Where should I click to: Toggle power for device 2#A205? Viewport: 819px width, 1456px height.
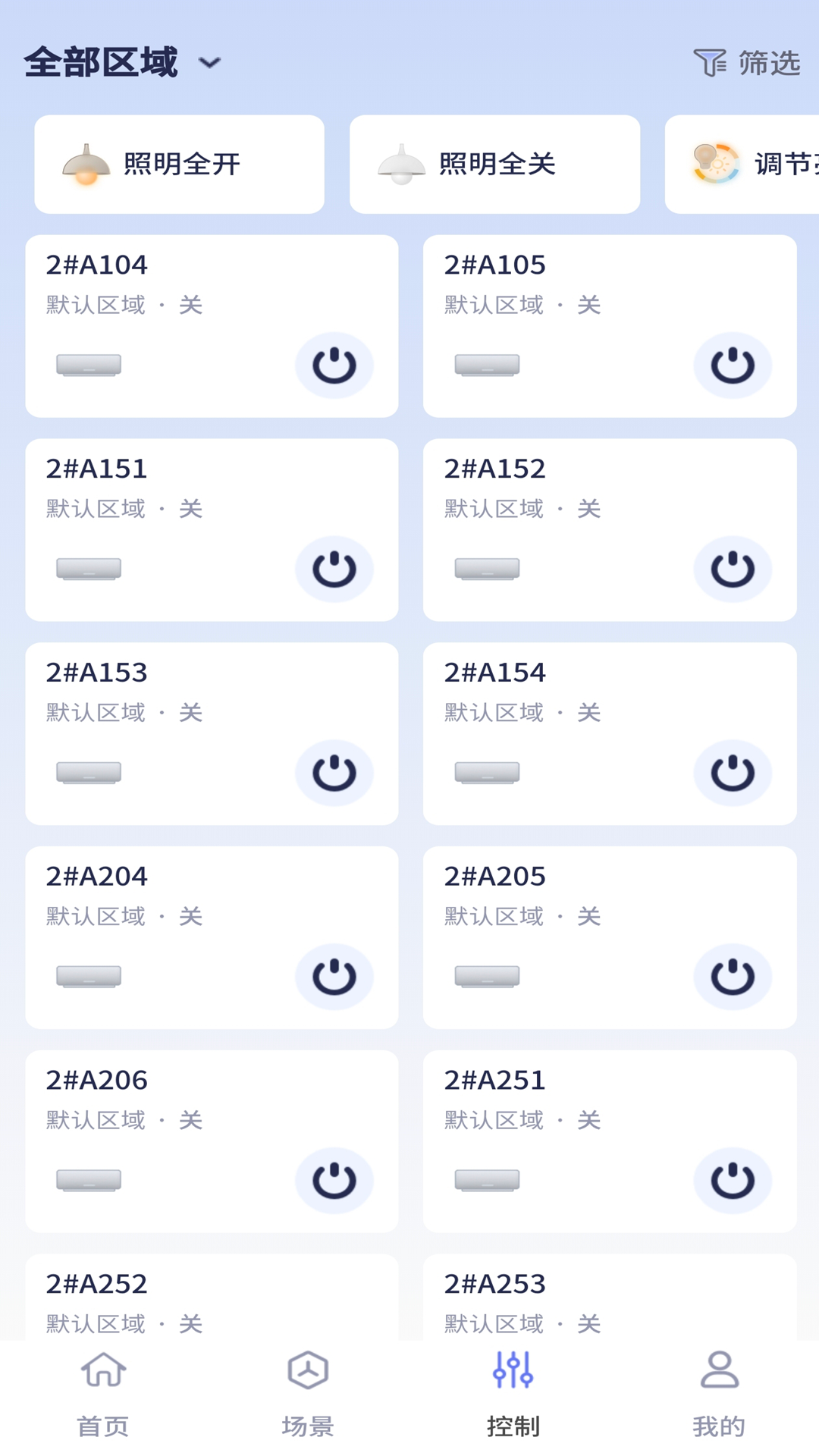click(x=732, y=977)
